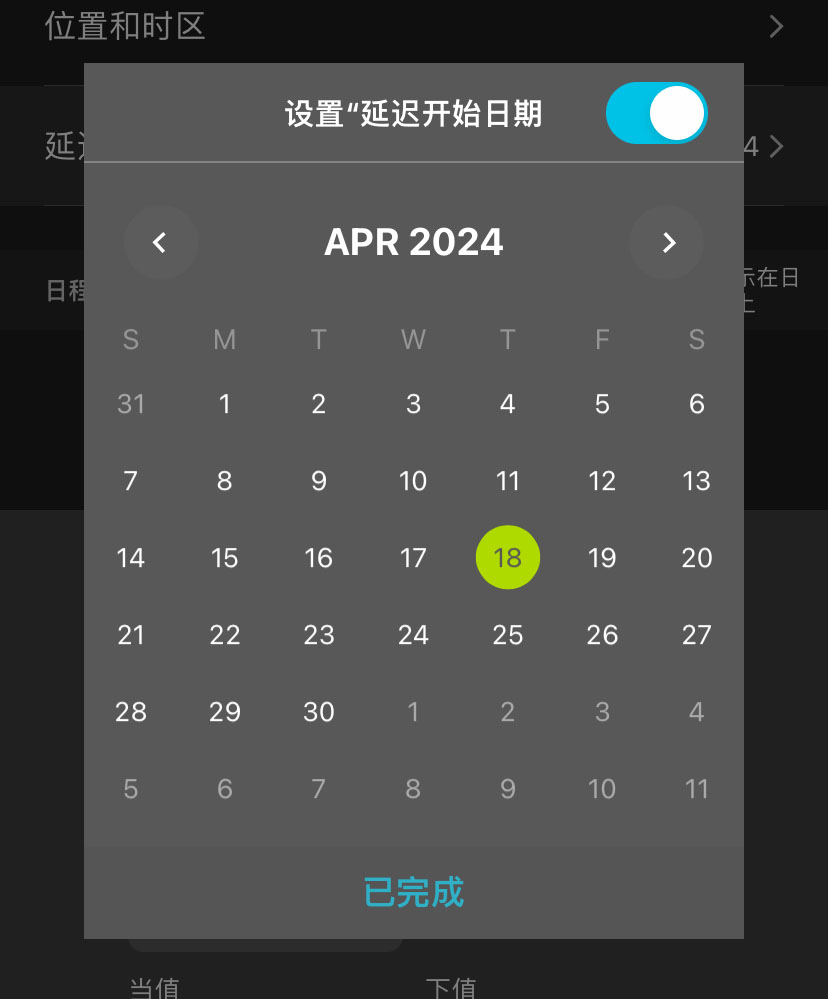The height and width of the screenshot is (999, 828).
Task: Tap 已完成 to confirm the date
Action: point(413,891)
